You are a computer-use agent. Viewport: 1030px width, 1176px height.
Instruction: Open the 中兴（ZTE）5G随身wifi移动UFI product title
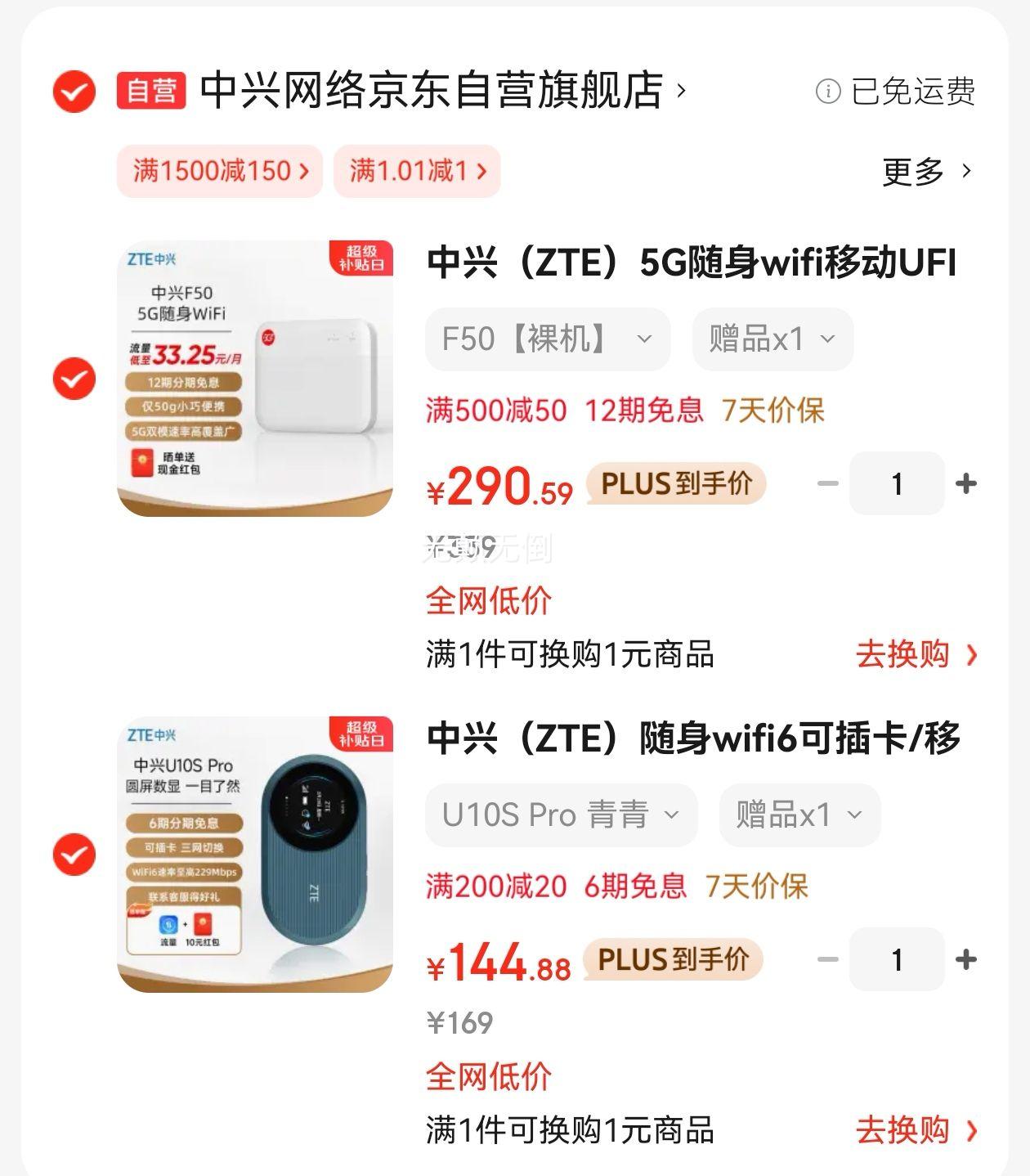pyautogui.click(x=692, y=263)
